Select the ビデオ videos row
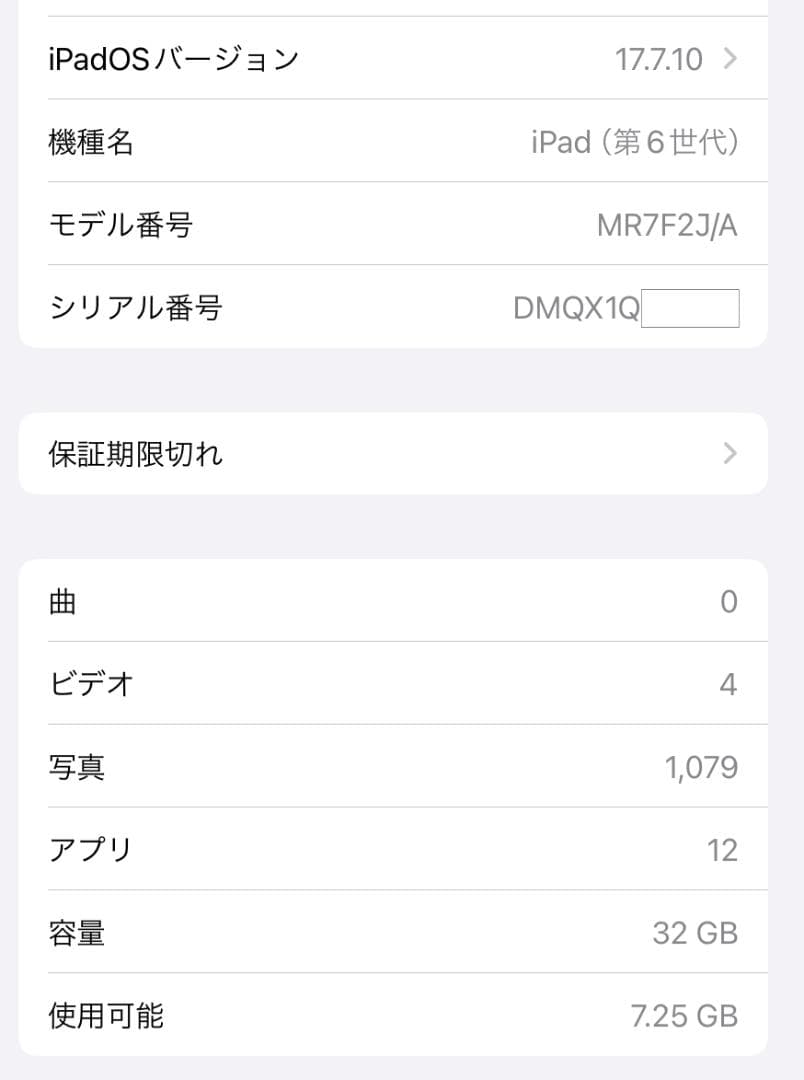 [x=400, y=684]
